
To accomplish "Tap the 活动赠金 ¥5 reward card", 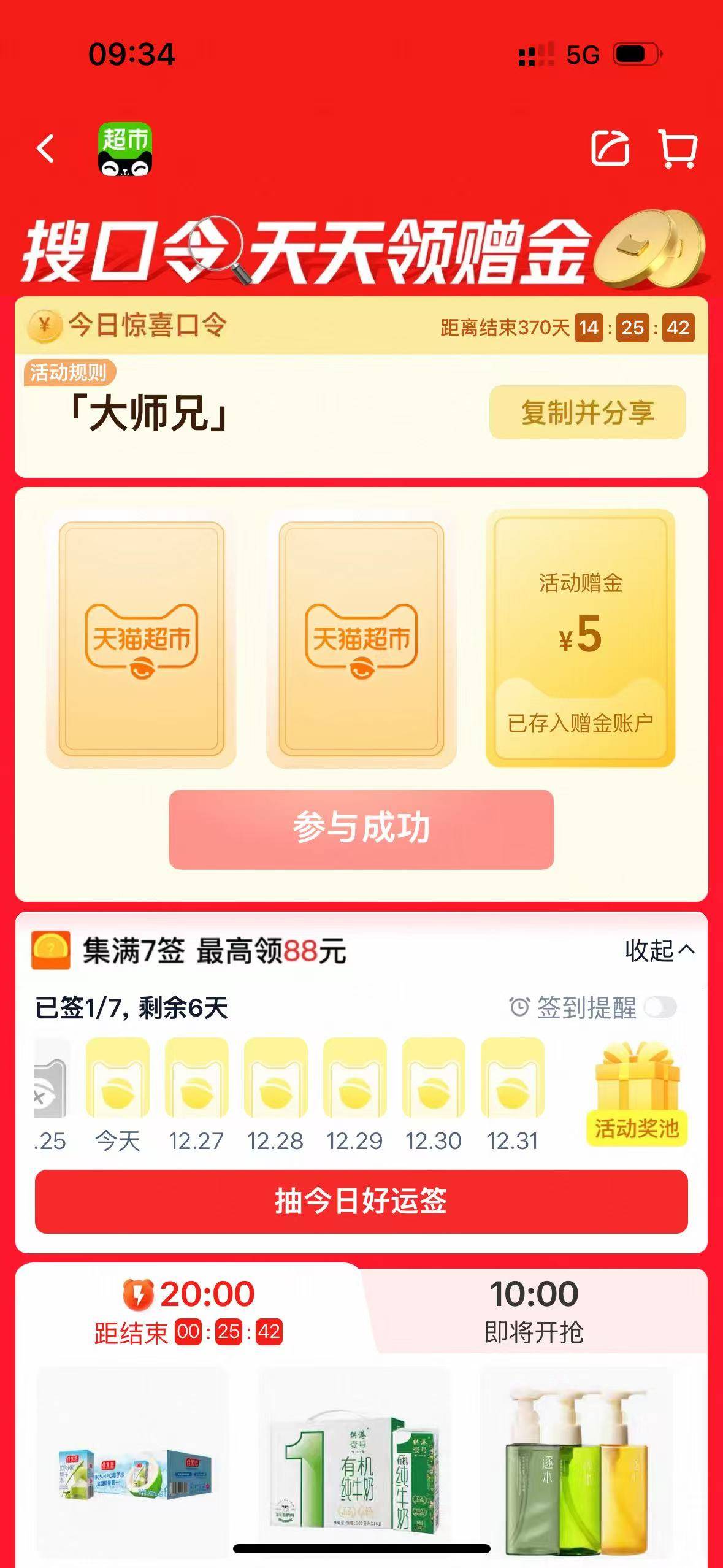I will (x=580, y=638).
